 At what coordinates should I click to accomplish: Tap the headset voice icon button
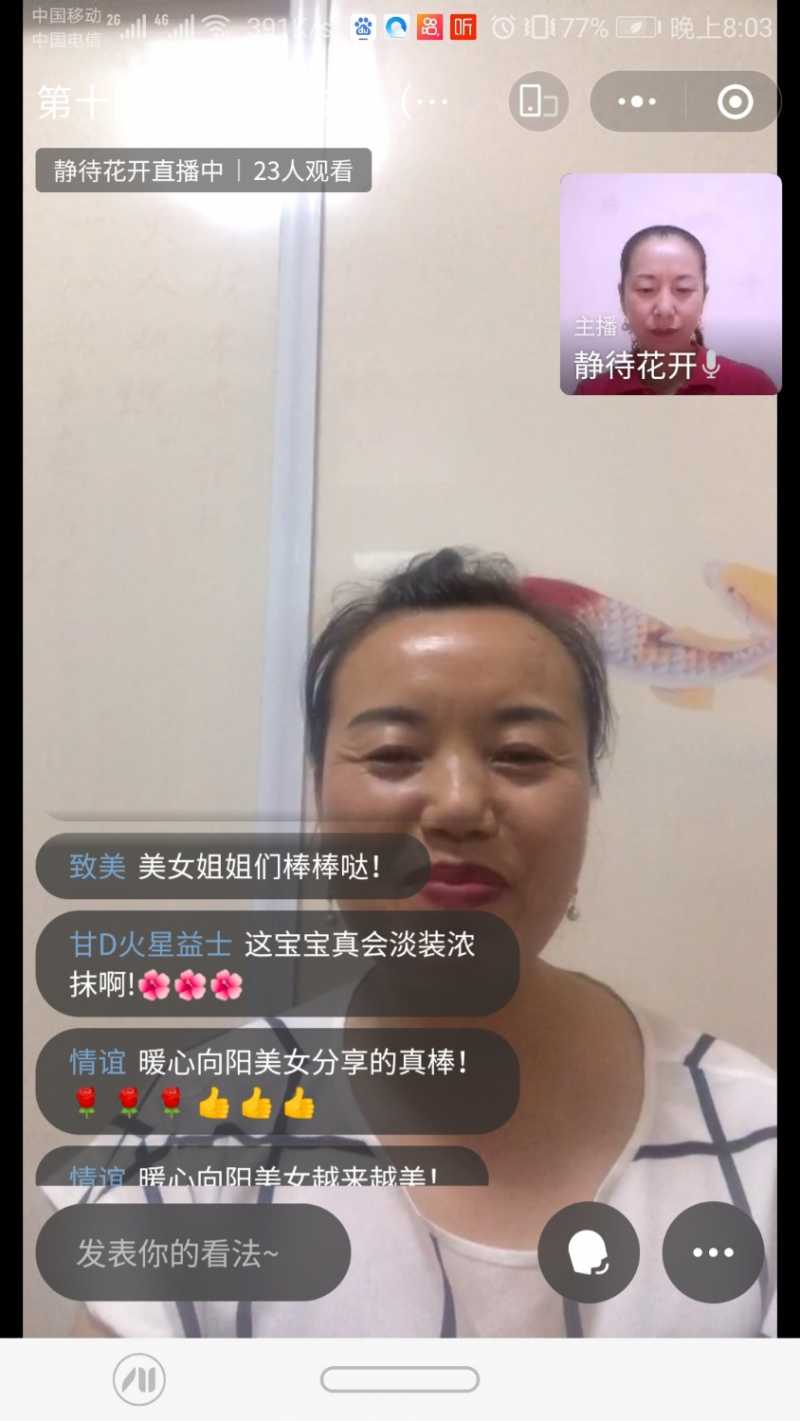[588, 1252]
